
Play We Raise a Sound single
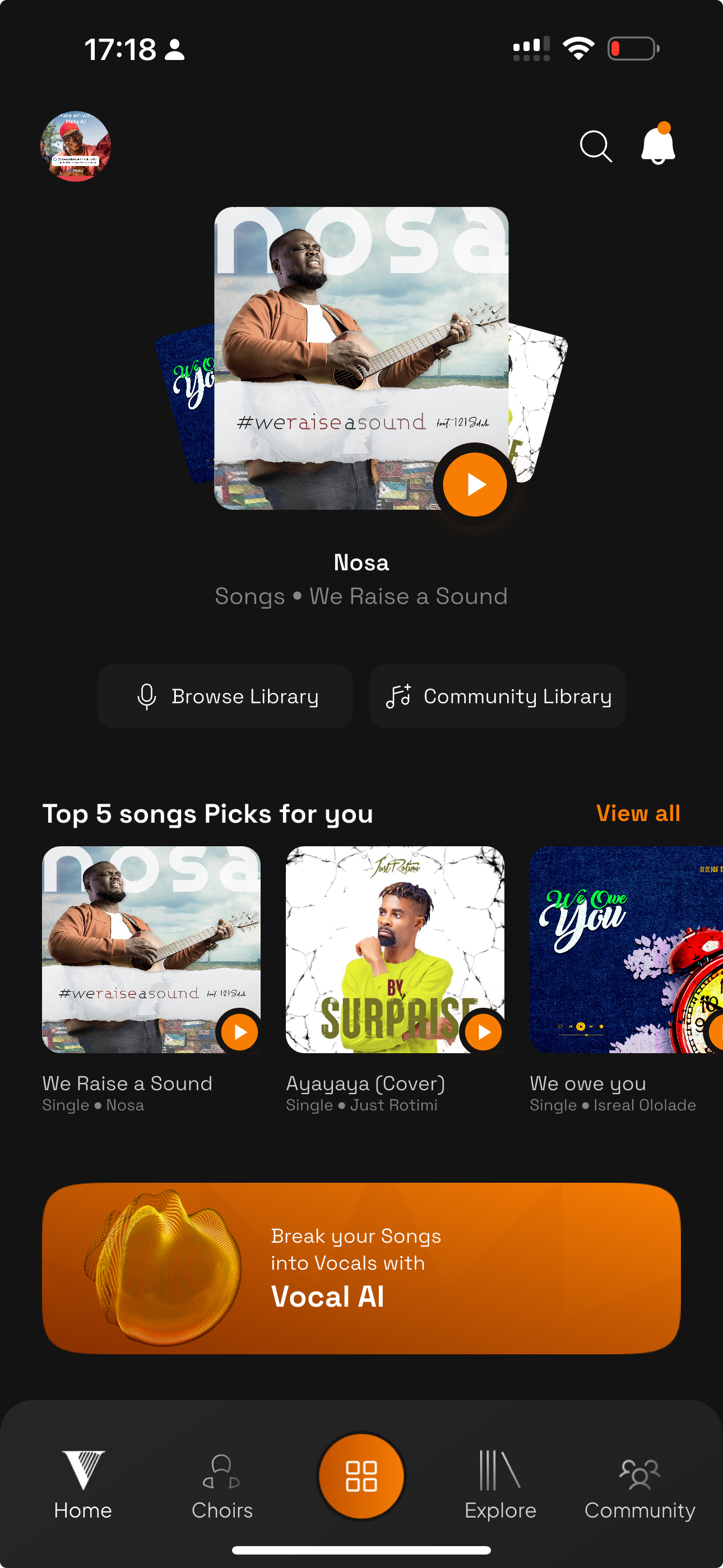238,1032
